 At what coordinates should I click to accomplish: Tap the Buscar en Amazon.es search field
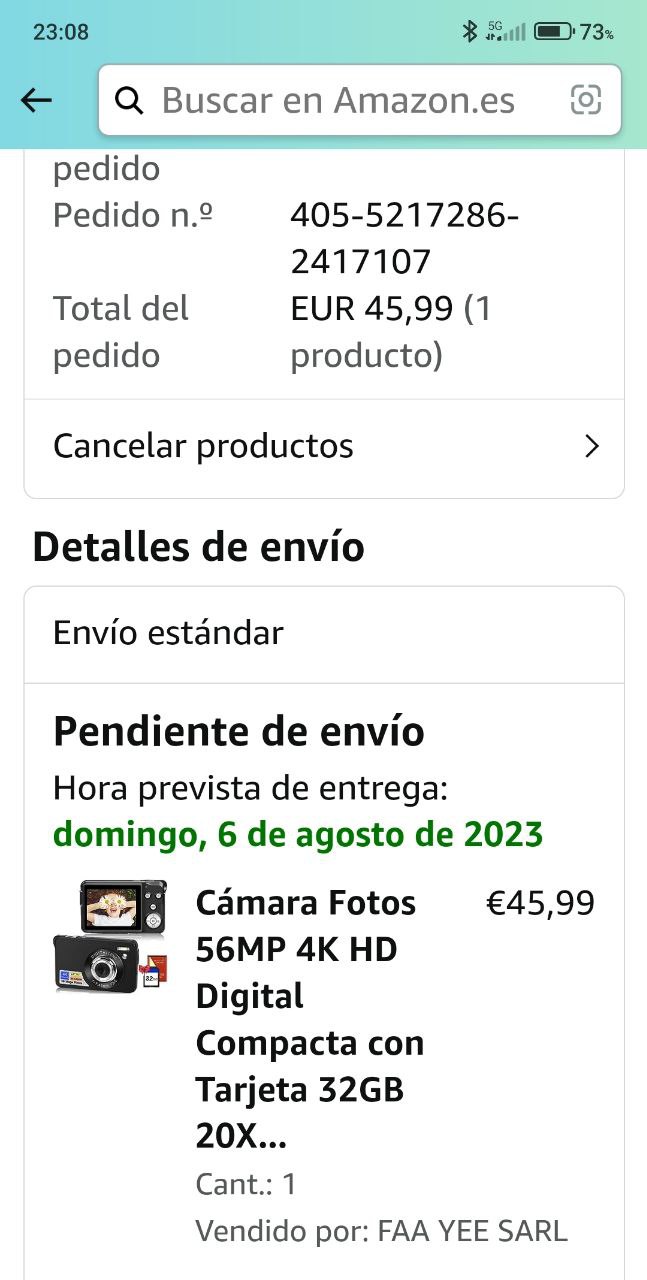(338, 100)
